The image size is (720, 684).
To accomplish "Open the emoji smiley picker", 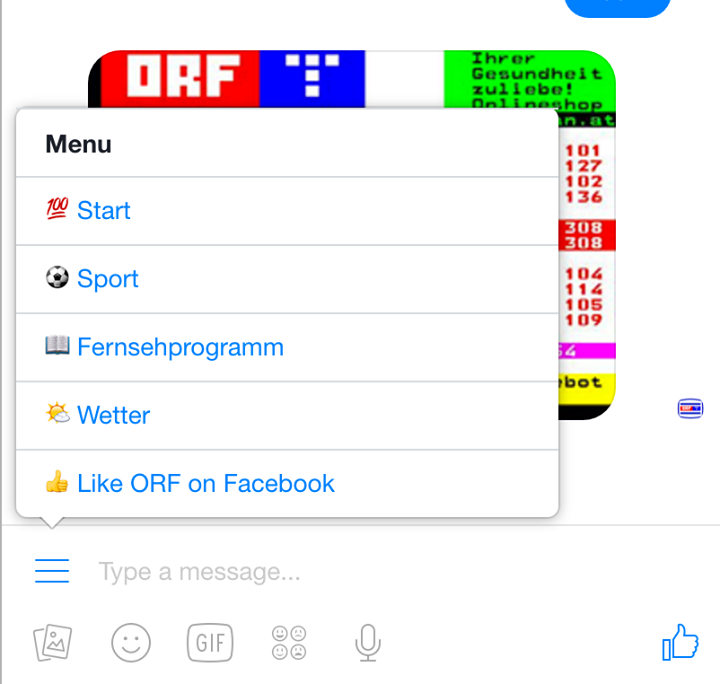I will [130, 642].
